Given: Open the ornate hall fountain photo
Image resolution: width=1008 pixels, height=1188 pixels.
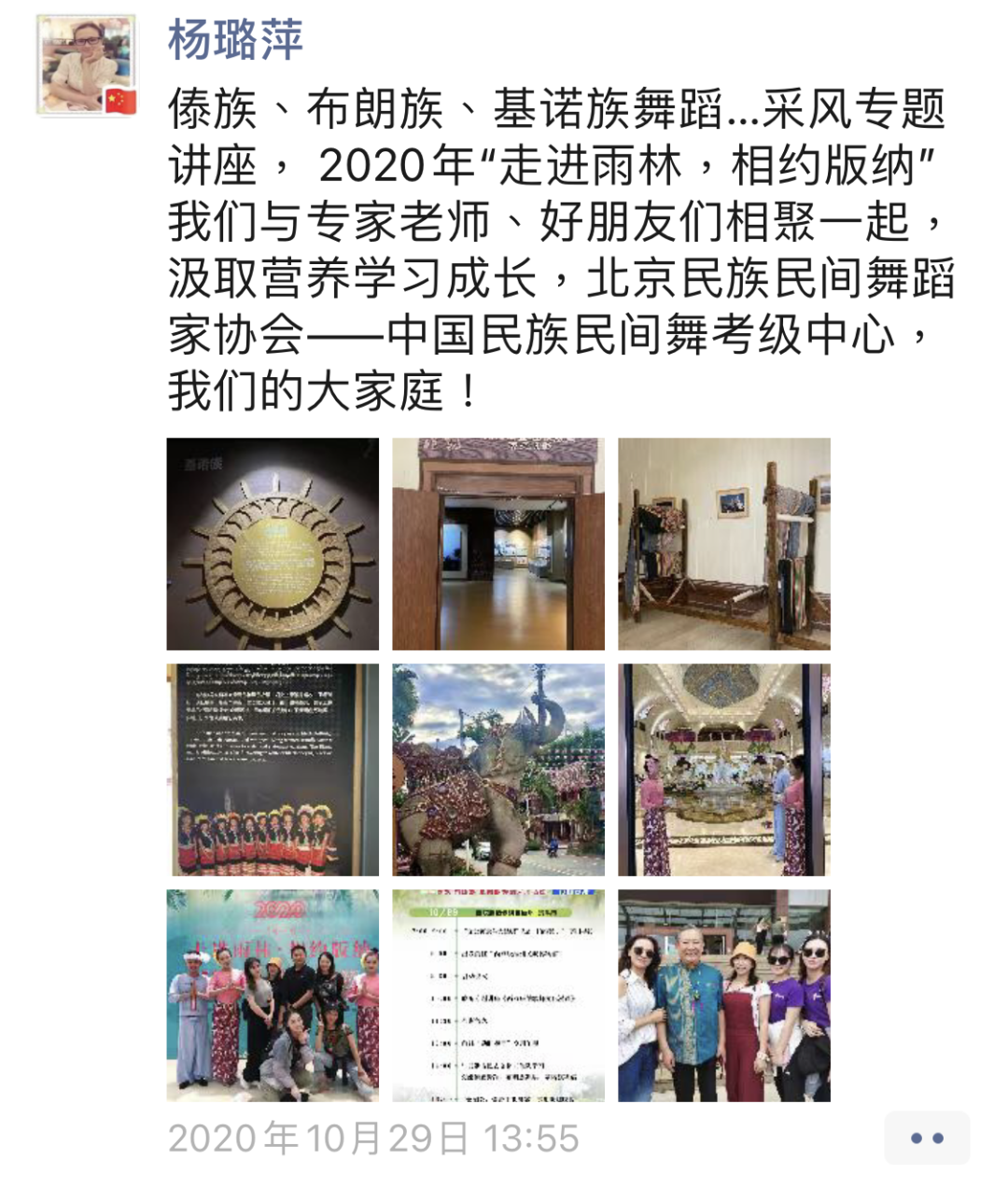Looking at the screenshot, I should click(724, 770).
